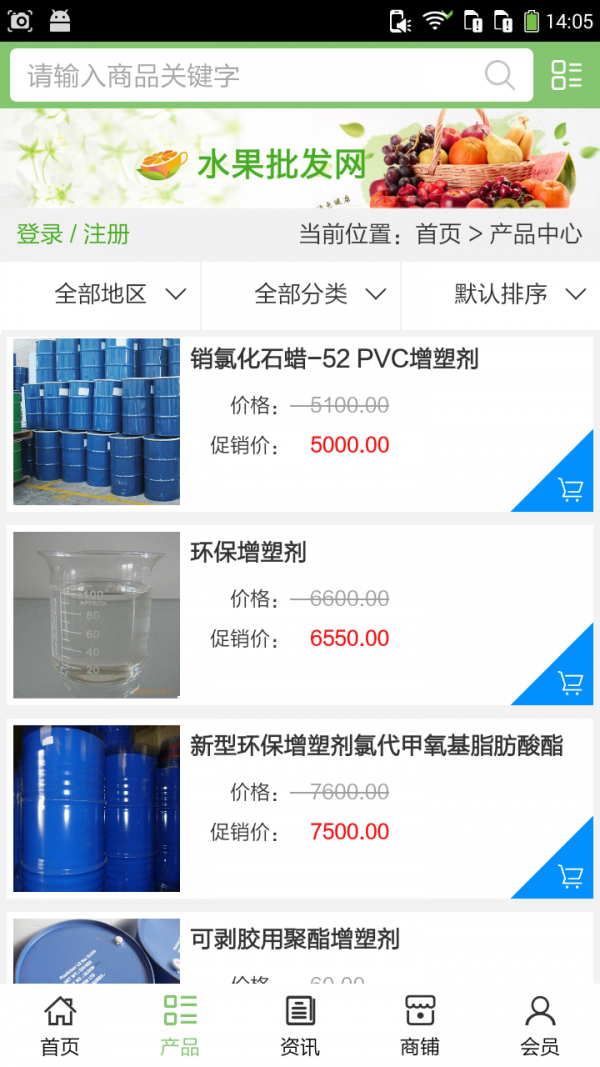Open the 登录 login link
Image resolution: width=600 pixels, height=1067 pixels.
(40, 234)
